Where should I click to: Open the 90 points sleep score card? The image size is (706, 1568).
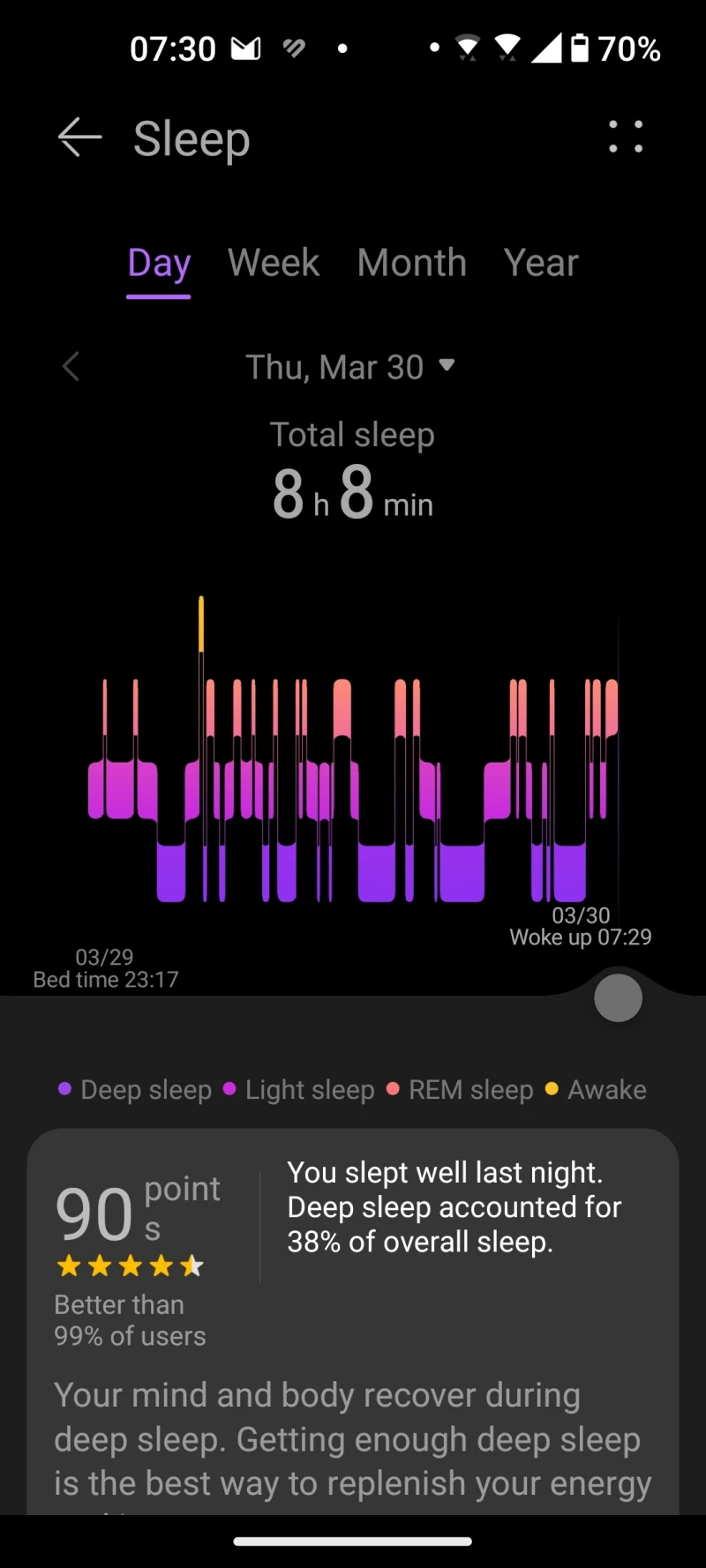353,1252
